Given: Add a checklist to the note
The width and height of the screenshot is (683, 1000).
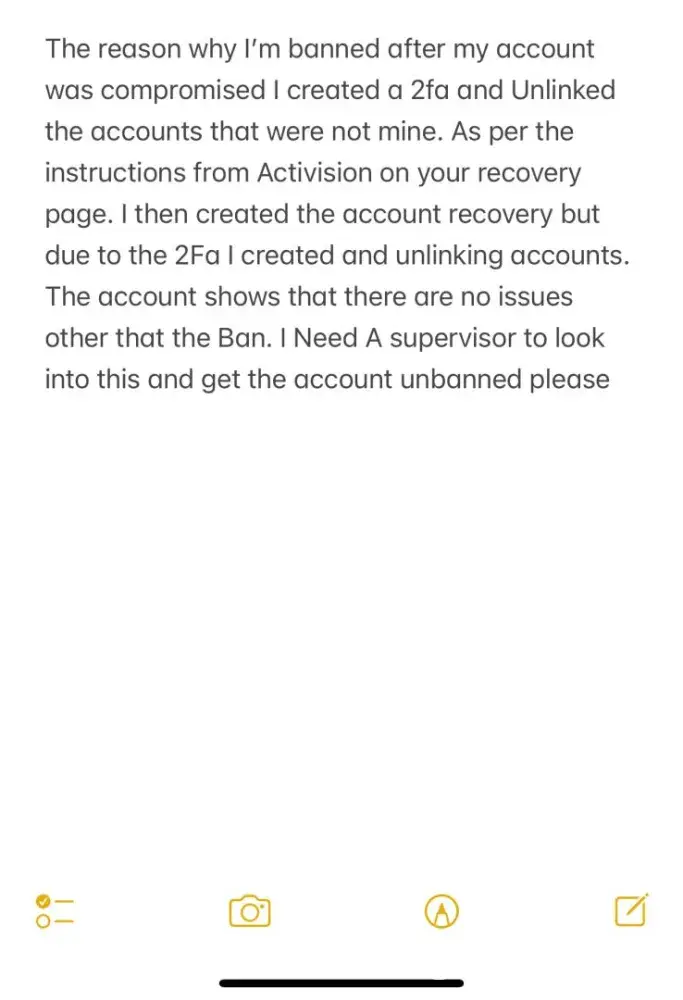Looking at the screenshot, I should coord(55,911).
